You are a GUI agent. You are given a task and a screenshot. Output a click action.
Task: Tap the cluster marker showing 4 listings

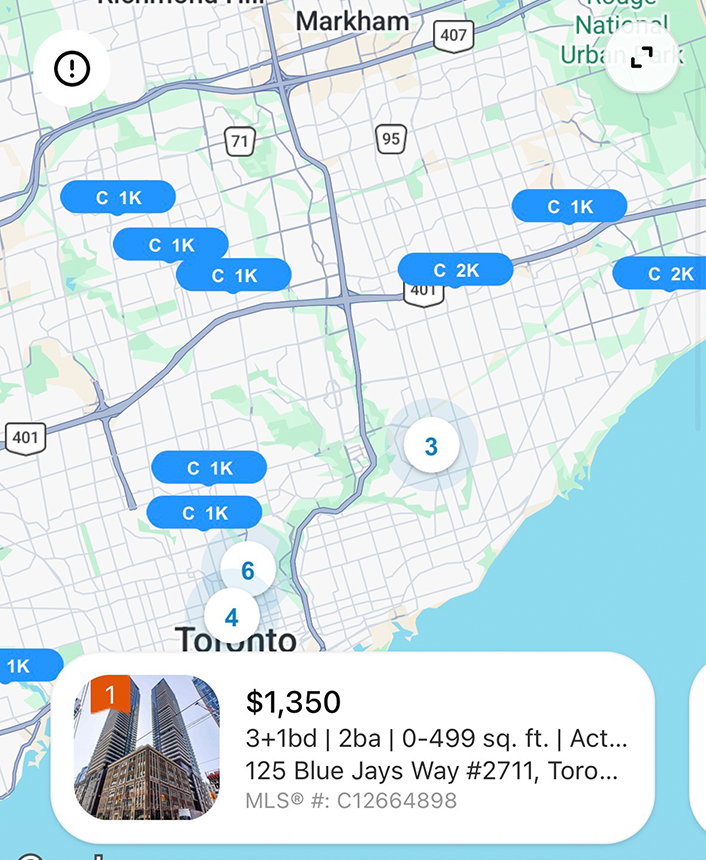coord(232,617)
